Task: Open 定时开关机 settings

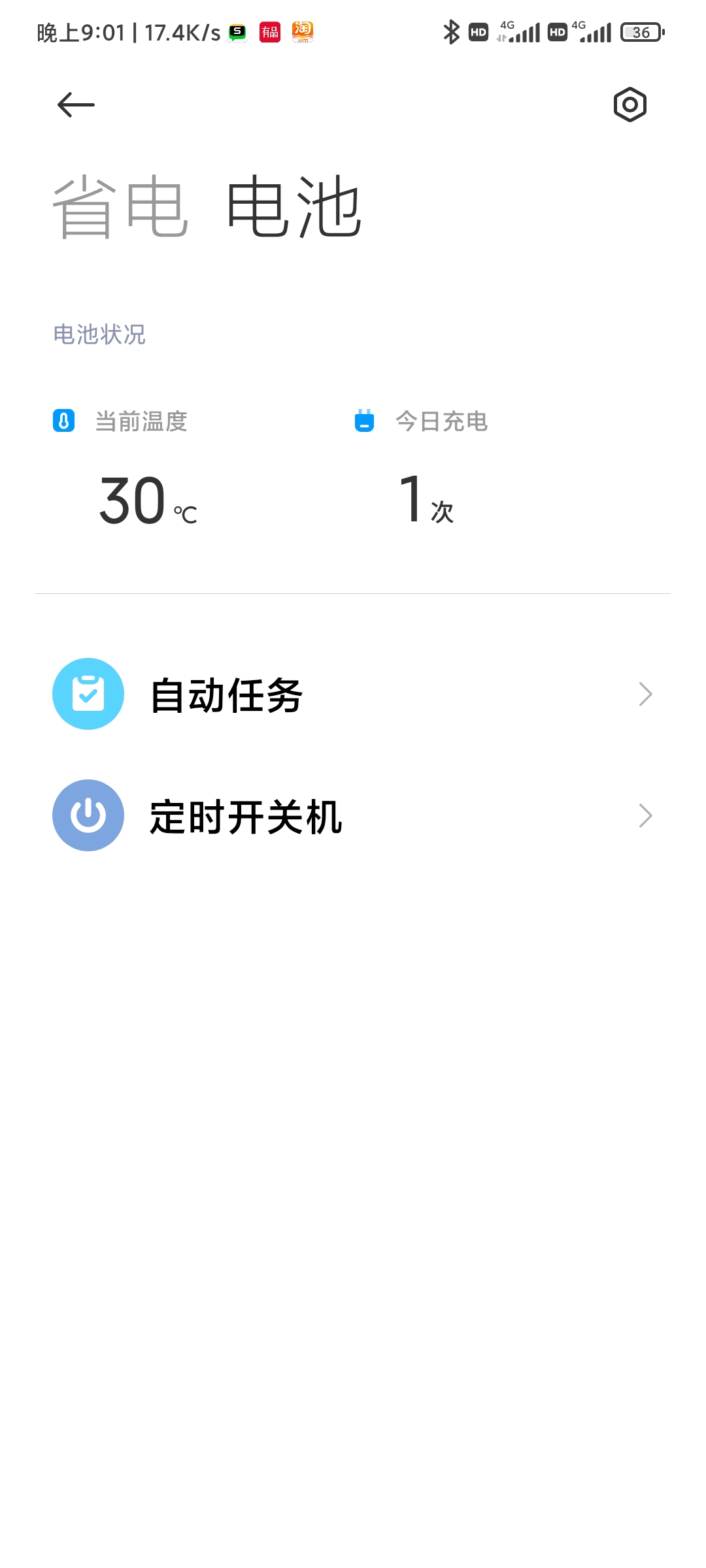Action: (x=353, y=815)
